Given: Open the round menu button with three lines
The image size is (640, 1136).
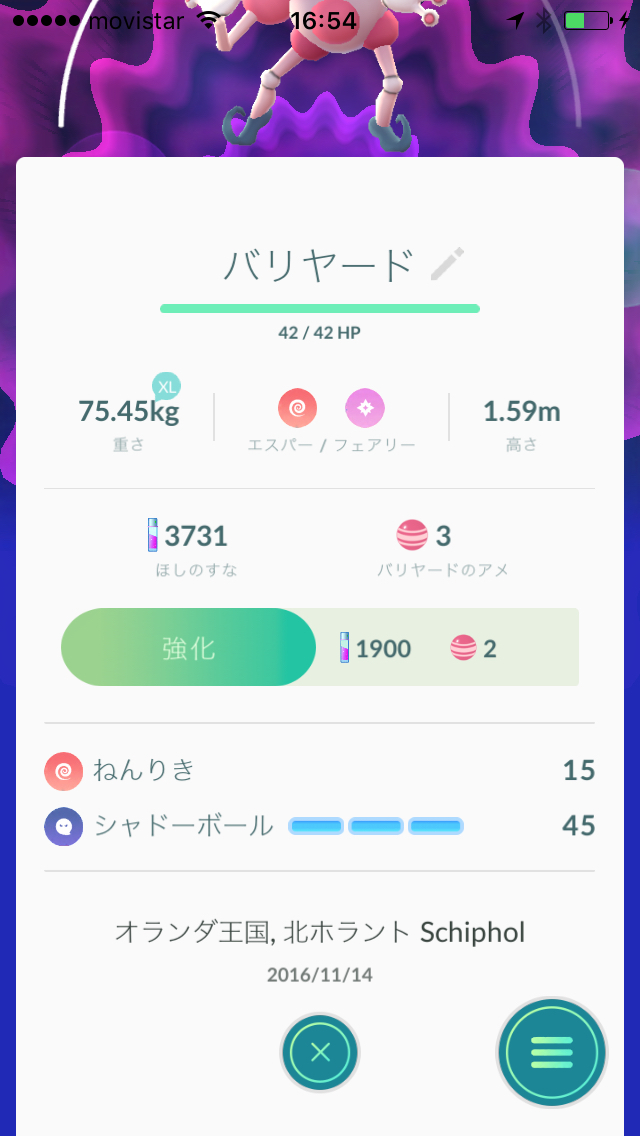Looking at the screenshot, I should click(552, 1052).
